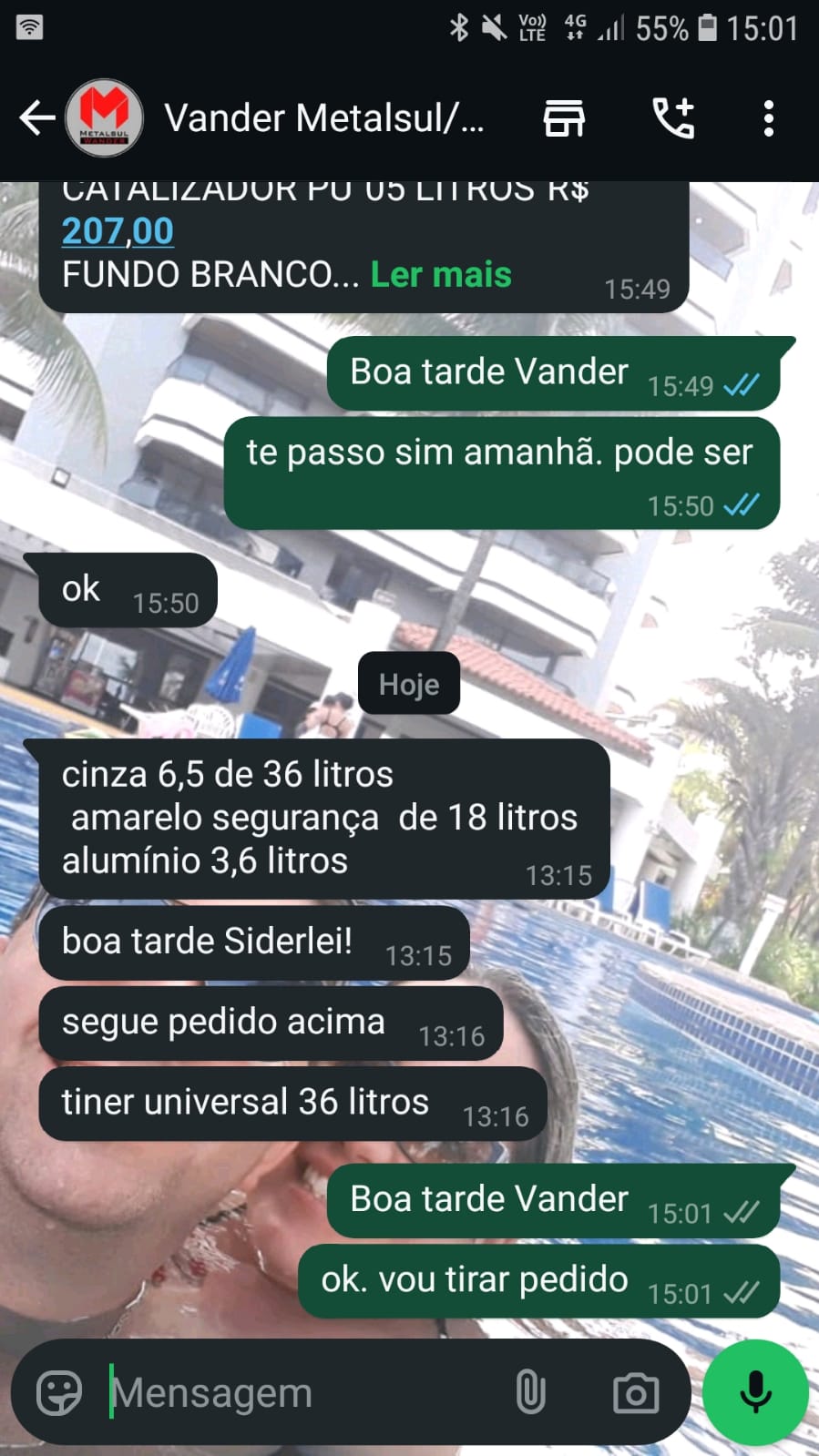
Task: Record a voice message
Action: (755, 1393)
